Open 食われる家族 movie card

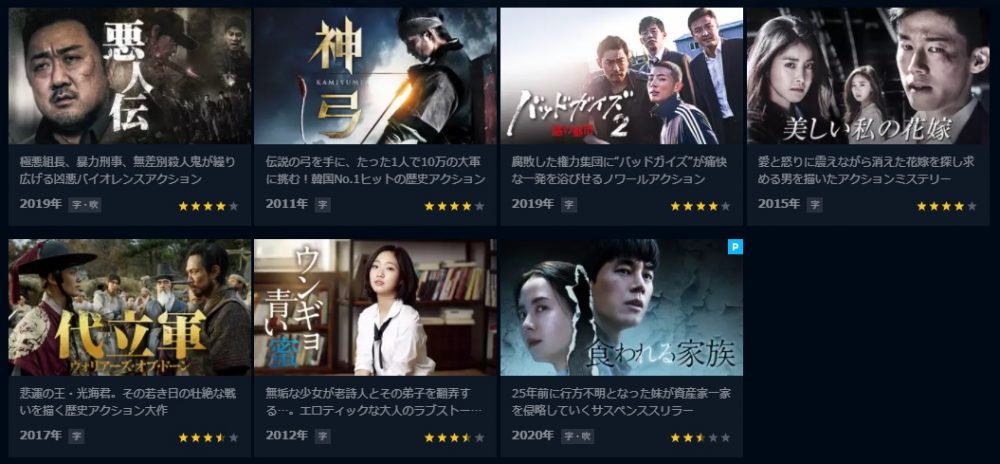pyautogui.click(x=621, y=307)
